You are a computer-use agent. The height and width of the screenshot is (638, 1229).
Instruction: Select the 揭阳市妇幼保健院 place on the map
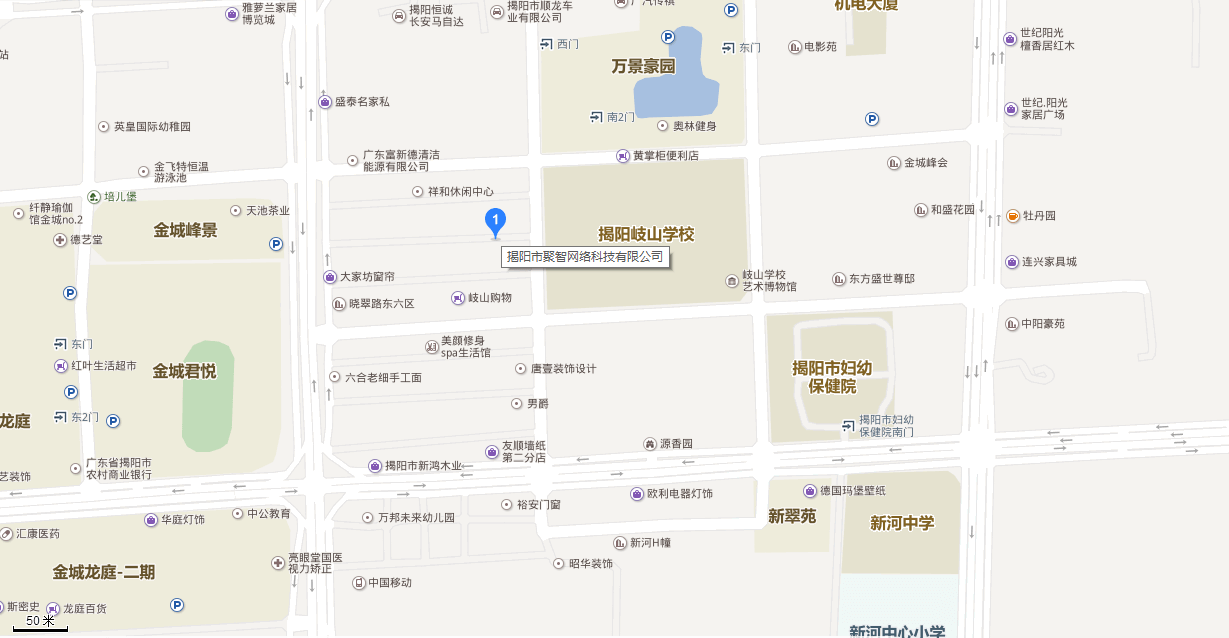click(832, 376)
